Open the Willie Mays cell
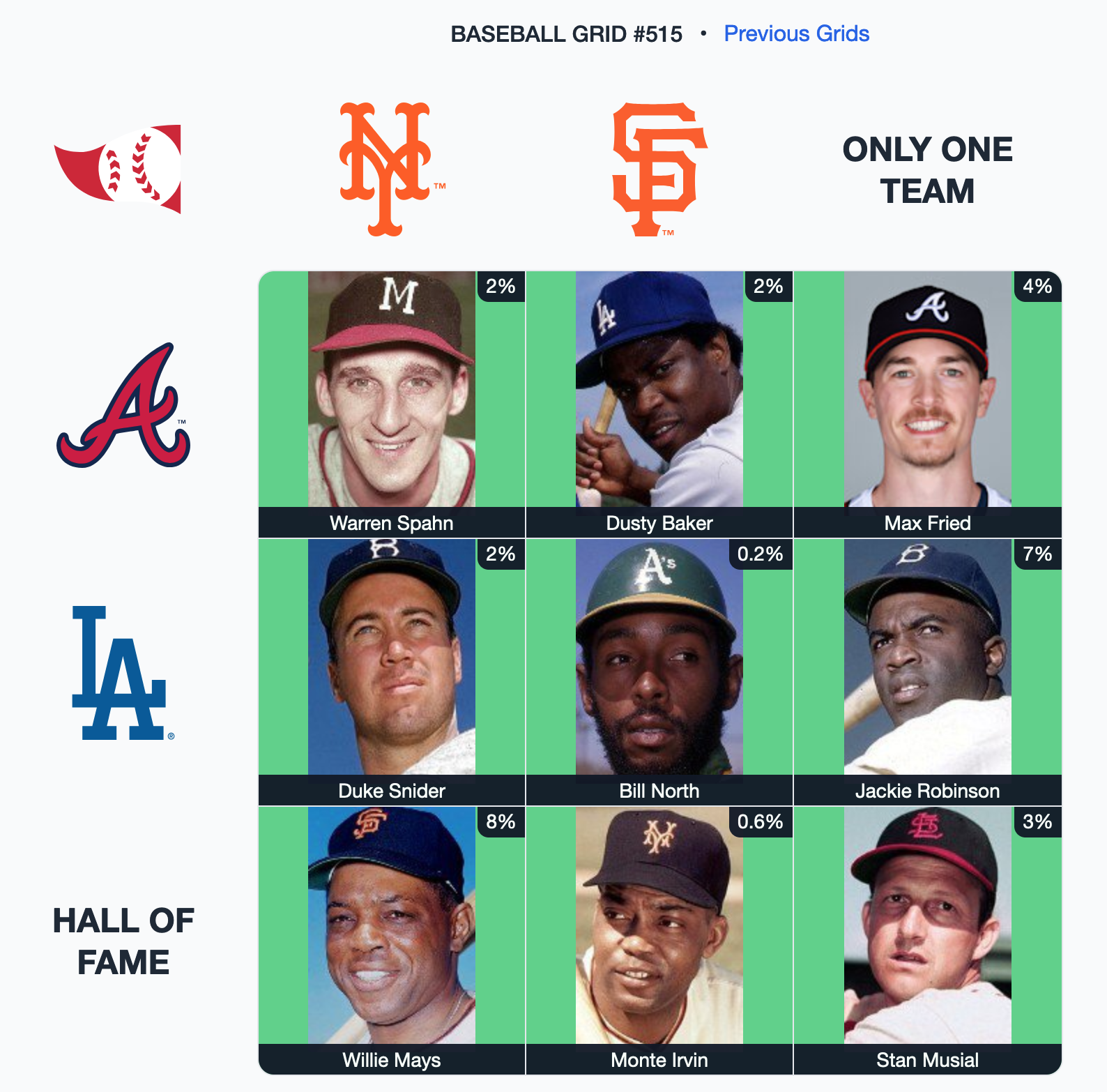 click(x=391, y=939)
